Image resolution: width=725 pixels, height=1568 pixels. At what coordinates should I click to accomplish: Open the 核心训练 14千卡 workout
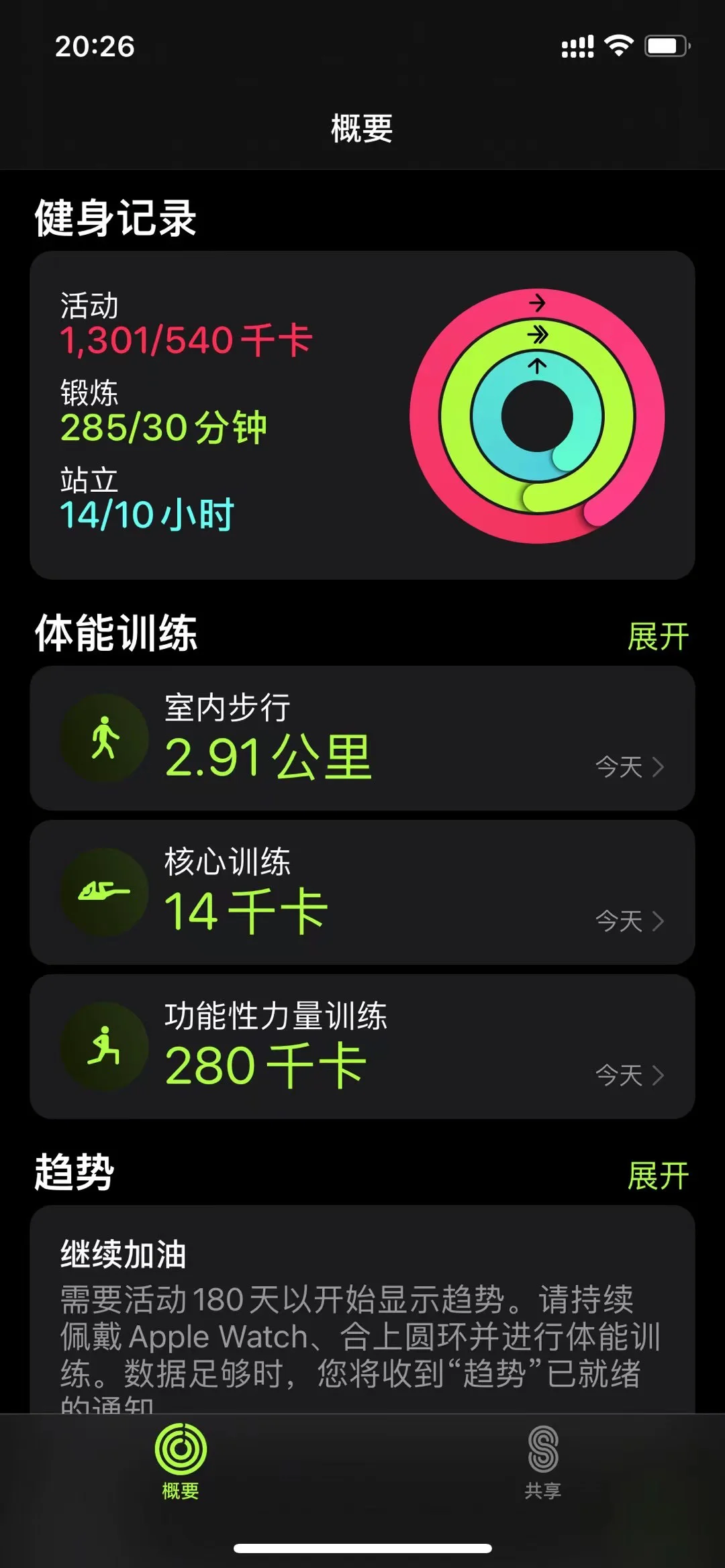coord(362,892)
